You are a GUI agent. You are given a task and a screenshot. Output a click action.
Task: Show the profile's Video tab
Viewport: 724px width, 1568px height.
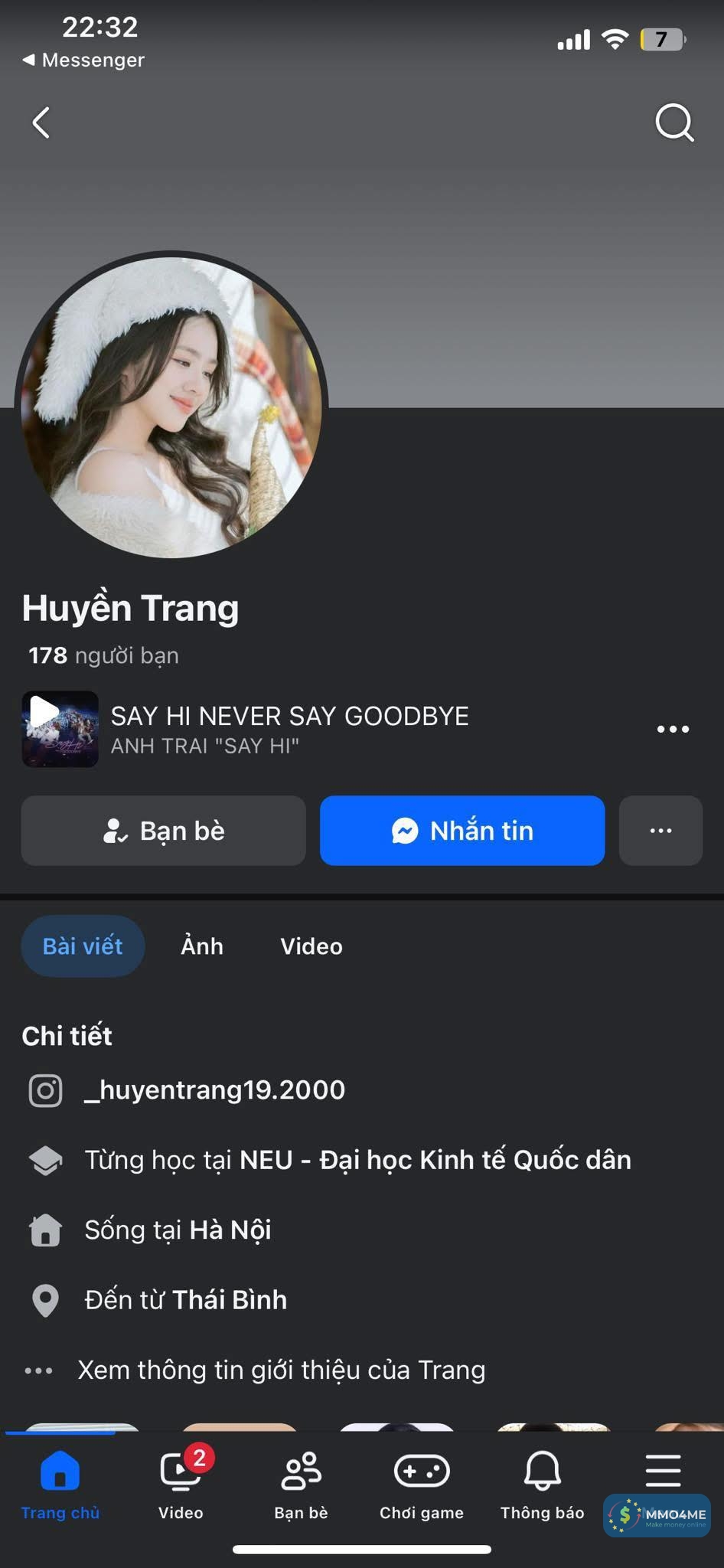pyautogui.click(x=311, y=946)
